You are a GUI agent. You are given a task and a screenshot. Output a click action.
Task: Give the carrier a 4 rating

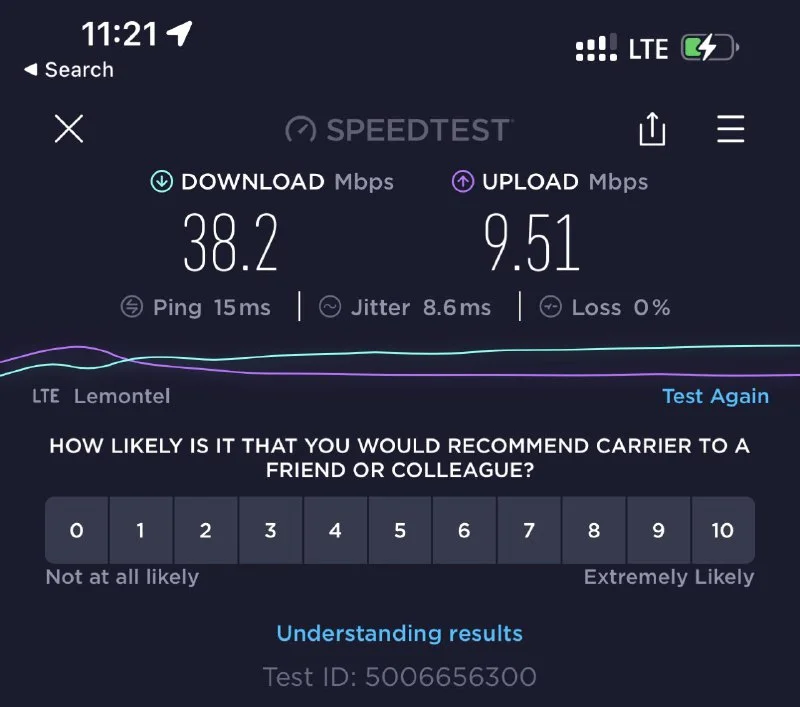pyautogui.click(x=335, y=530)
